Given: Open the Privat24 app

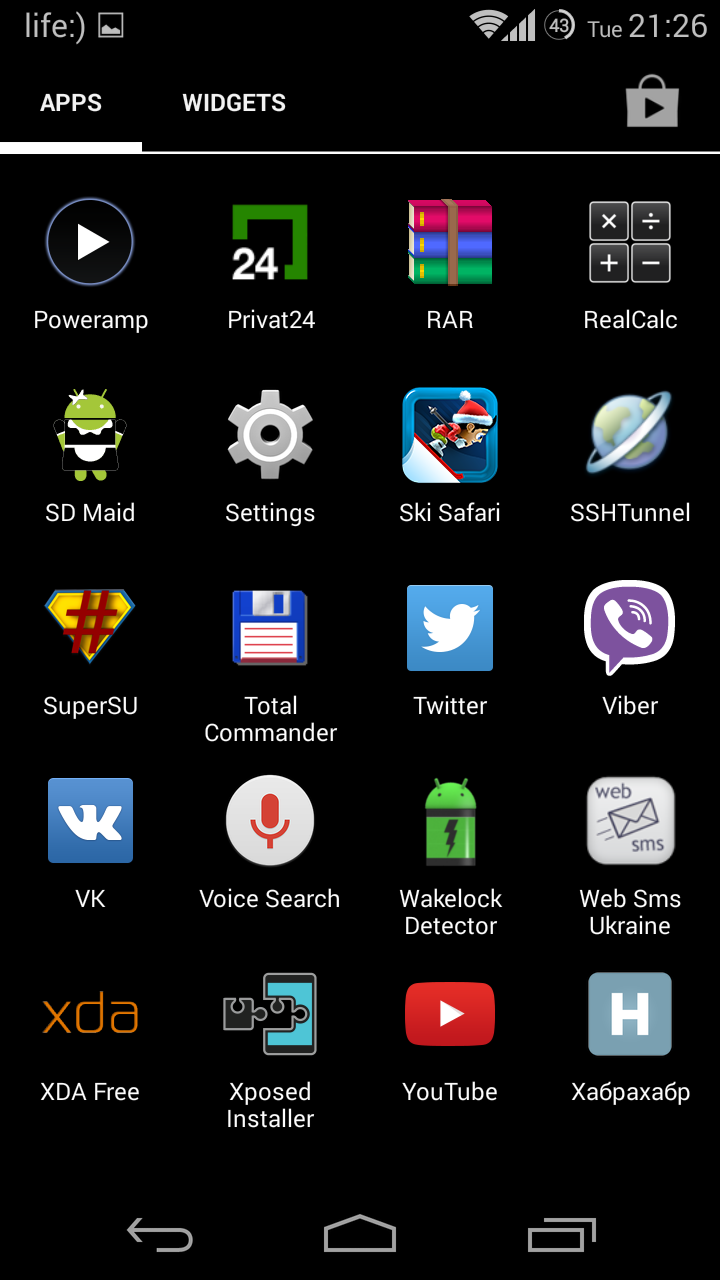Looking at the screenshot, I should pos(270,243).
